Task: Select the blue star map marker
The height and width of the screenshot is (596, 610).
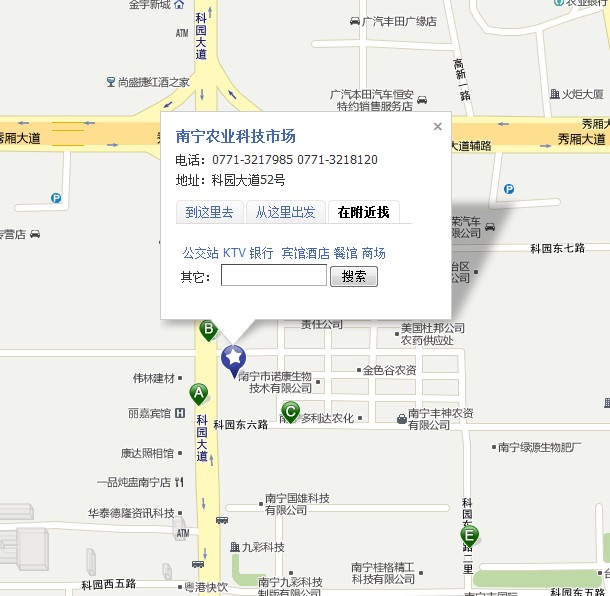Action: click(x=233, y=358)
